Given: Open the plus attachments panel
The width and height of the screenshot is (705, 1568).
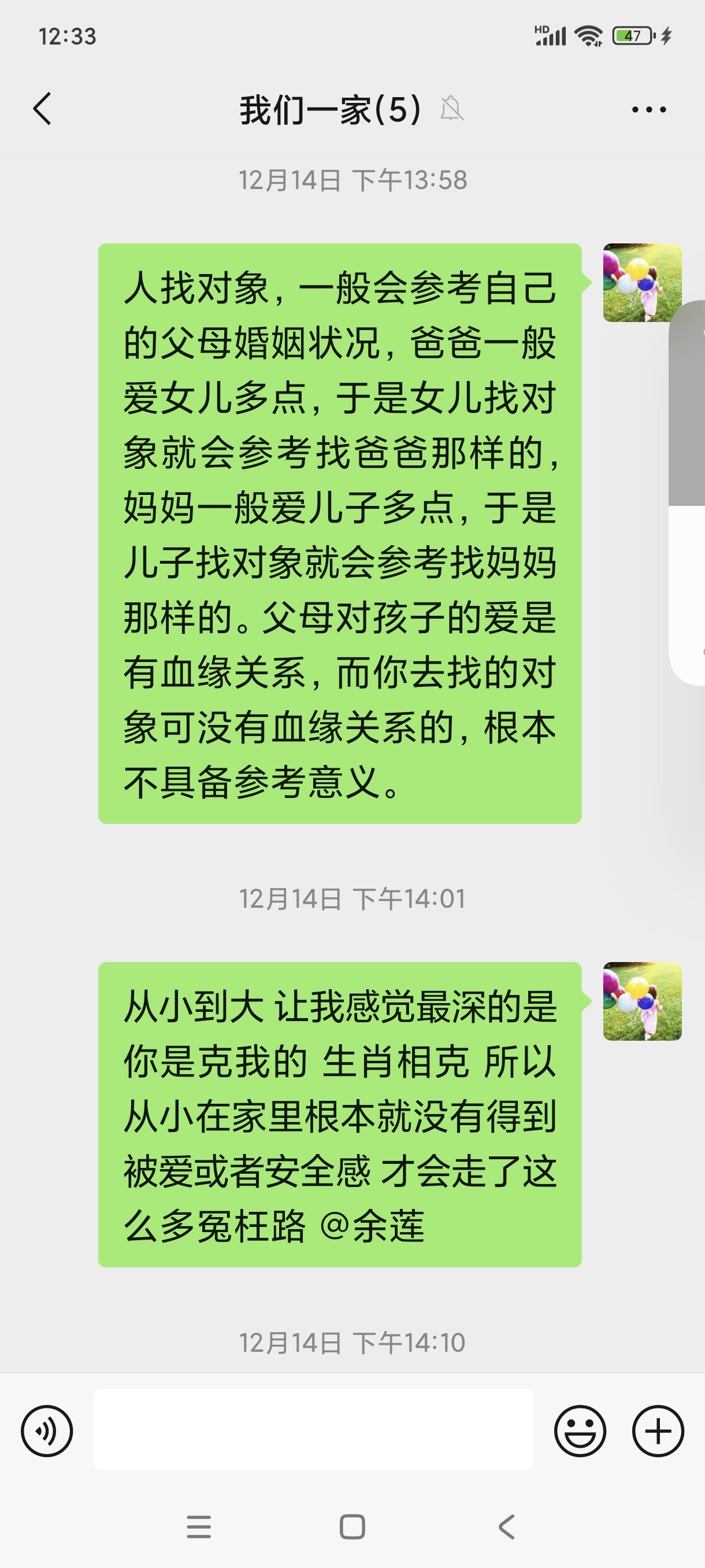Looking at the screenshot, I should point(658,1430).
